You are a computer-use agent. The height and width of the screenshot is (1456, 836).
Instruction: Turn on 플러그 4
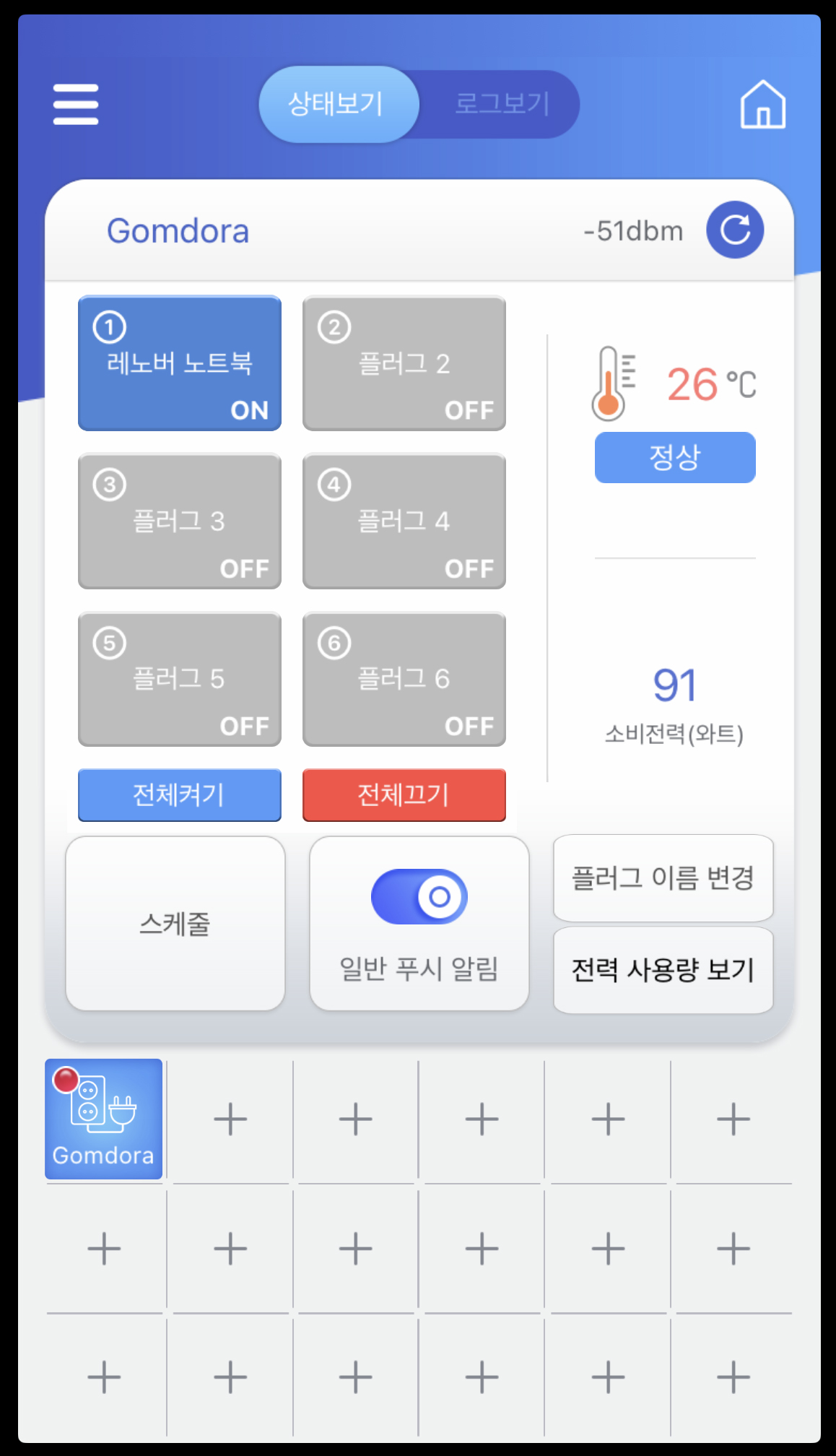(404, 521)
